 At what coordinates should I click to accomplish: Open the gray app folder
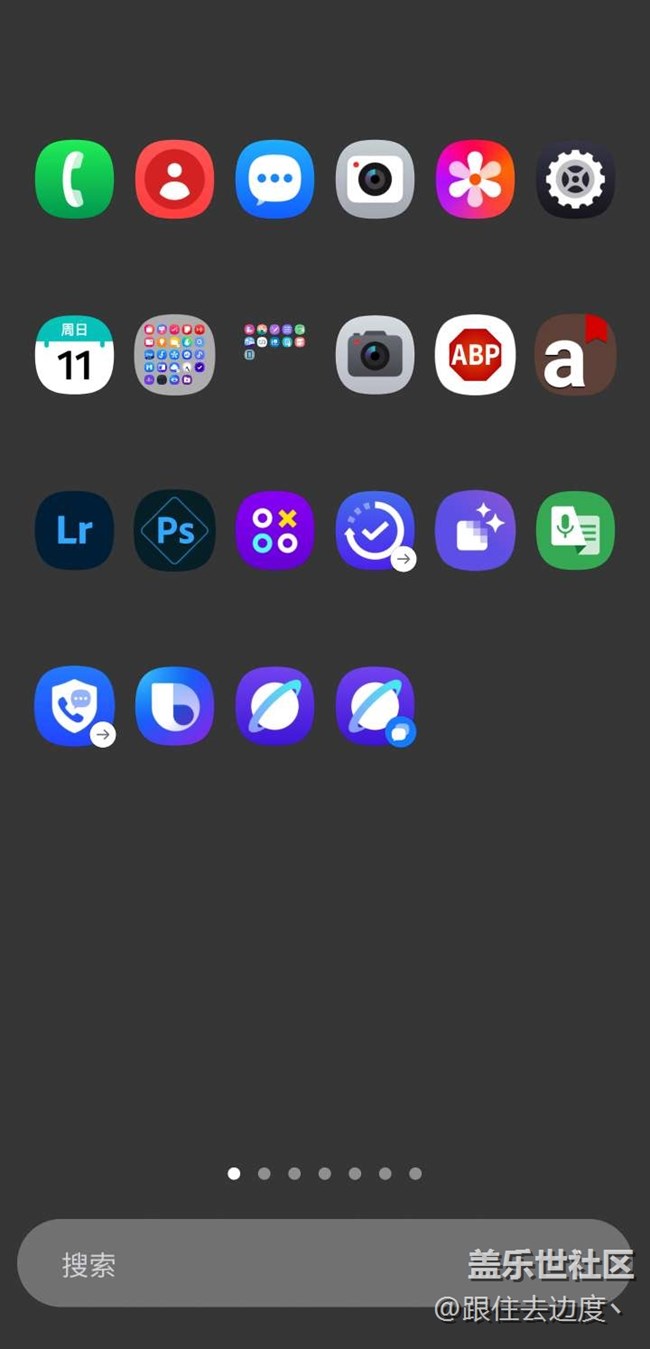click(x=175, y=355)
